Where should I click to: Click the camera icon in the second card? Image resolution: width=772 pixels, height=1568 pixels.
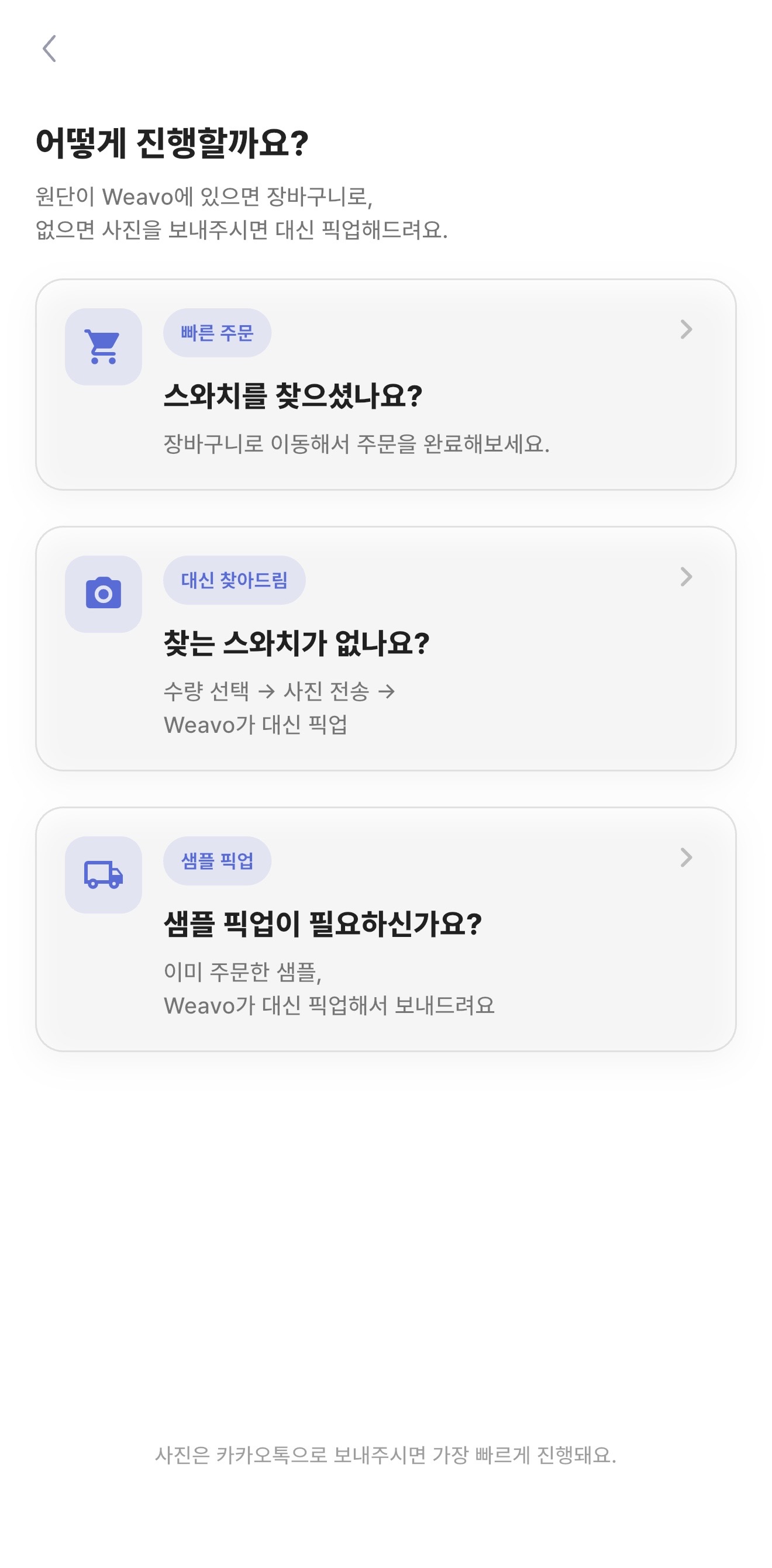click(x=104, y=595)
